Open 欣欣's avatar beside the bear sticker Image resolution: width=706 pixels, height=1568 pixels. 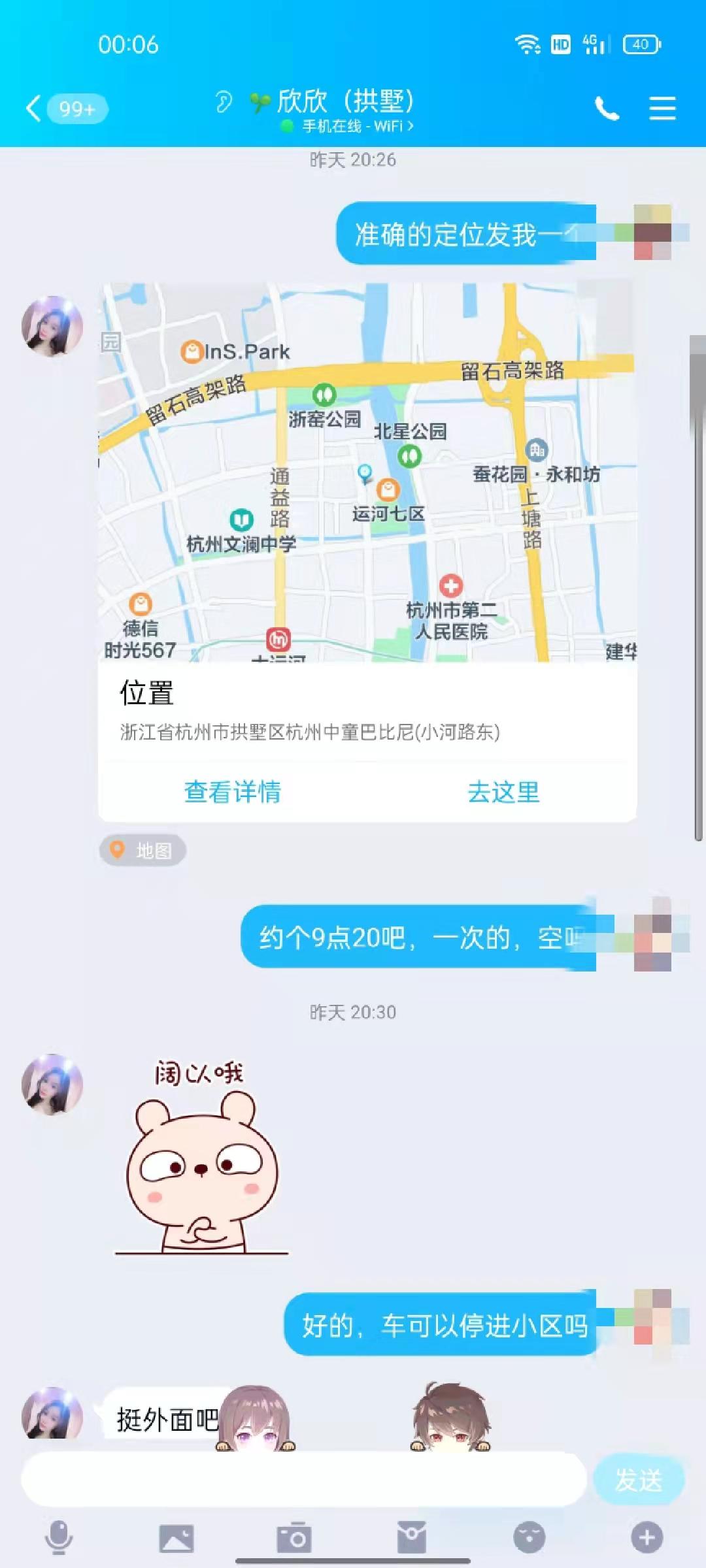pyautogui.click(x=52, y=1085)
